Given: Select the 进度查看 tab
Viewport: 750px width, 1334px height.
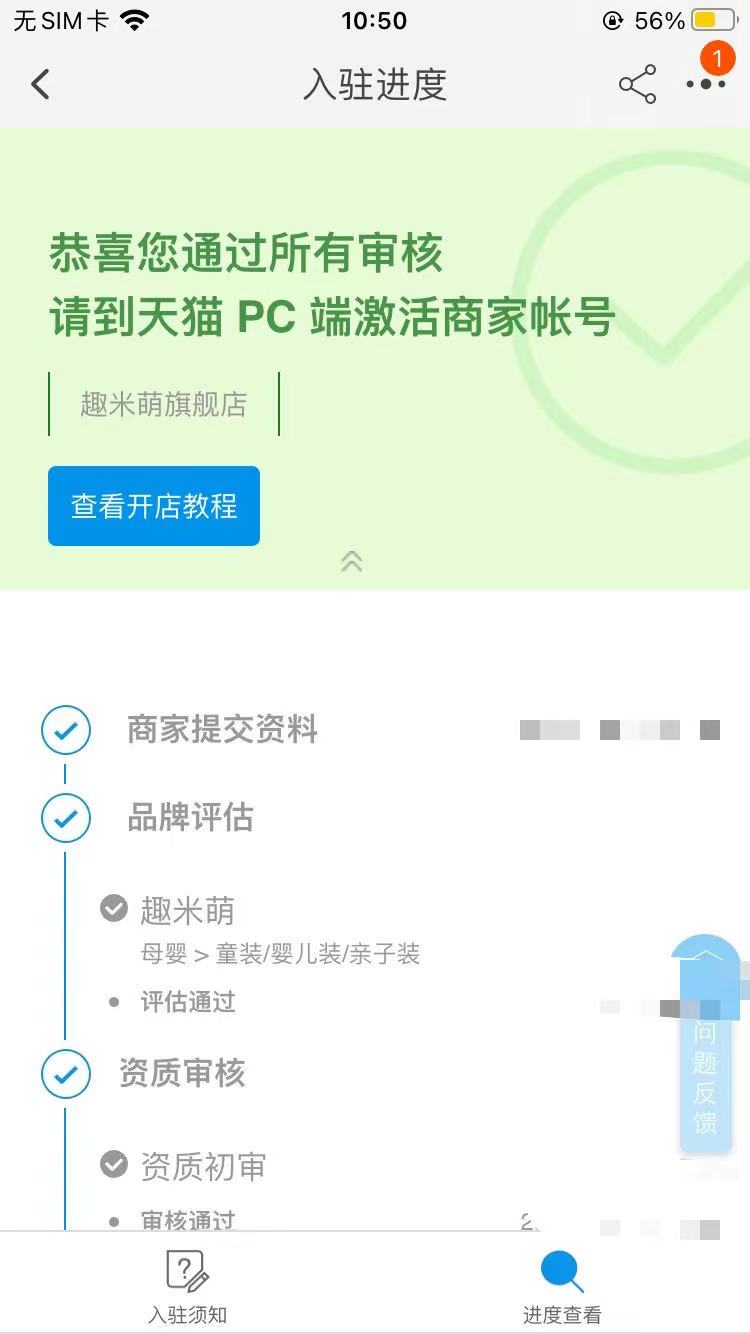Looking at the screenshot, I should [562, 1286].
